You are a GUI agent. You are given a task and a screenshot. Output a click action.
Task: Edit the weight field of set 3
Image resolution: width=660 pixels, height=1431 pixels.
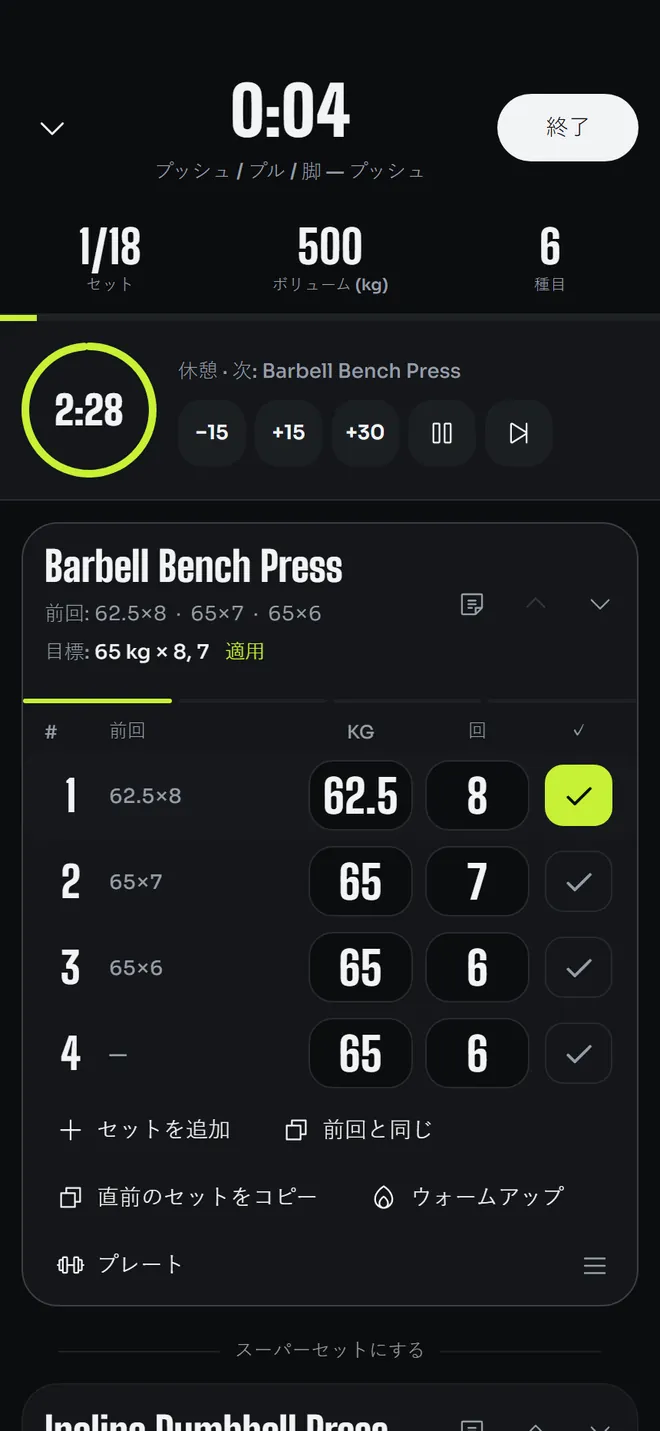tap(360, 968)
